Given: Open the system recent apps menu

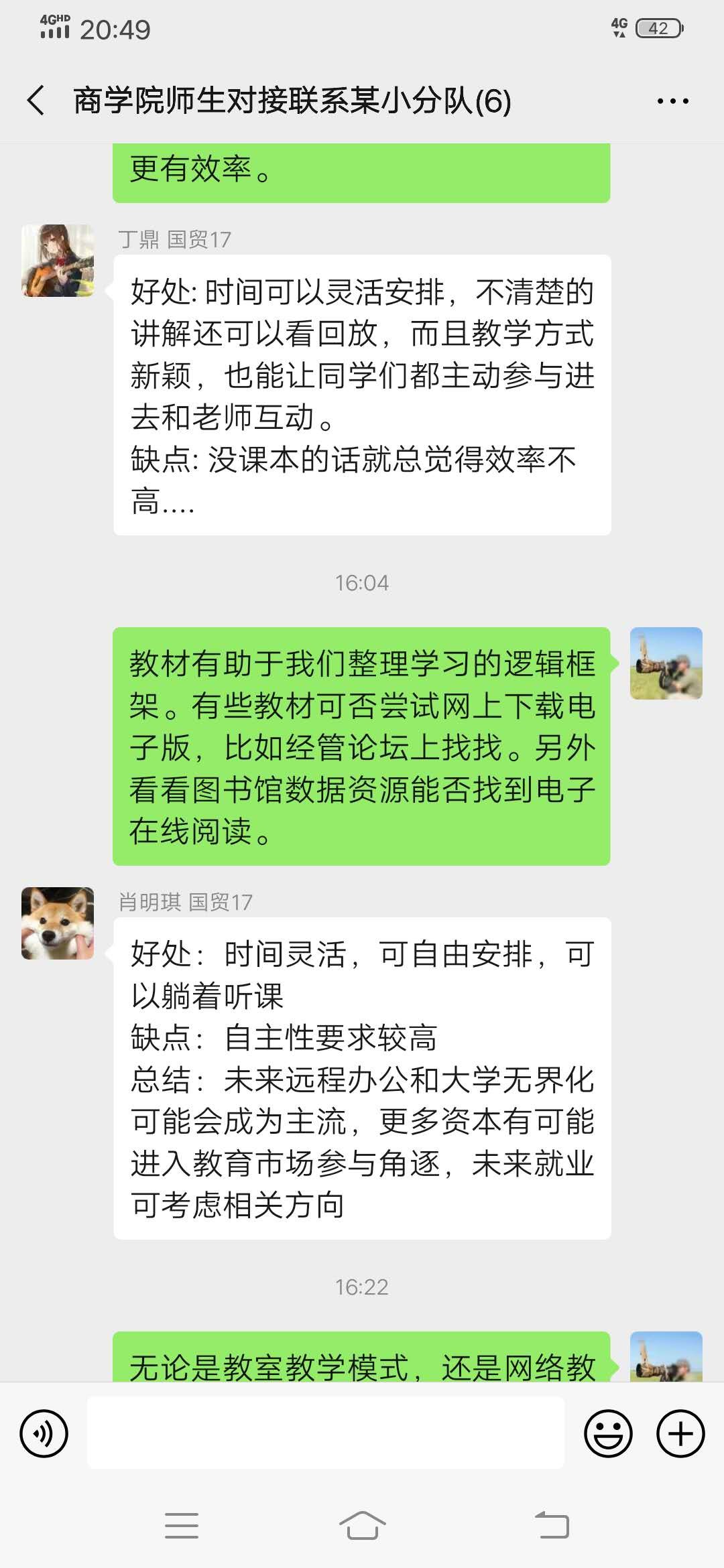Looking at the screenshot, I should tap(182, 1526).
